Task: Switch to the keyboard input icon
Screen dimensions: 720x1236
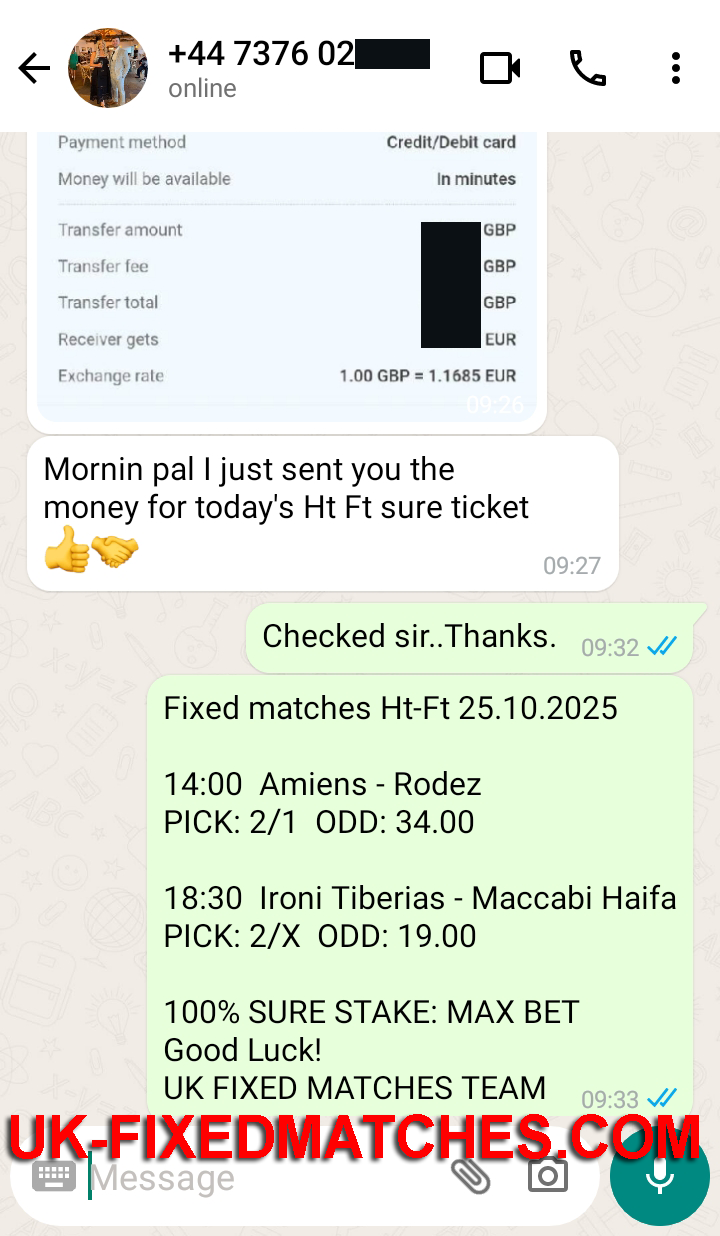Action: click(54, 1177)
